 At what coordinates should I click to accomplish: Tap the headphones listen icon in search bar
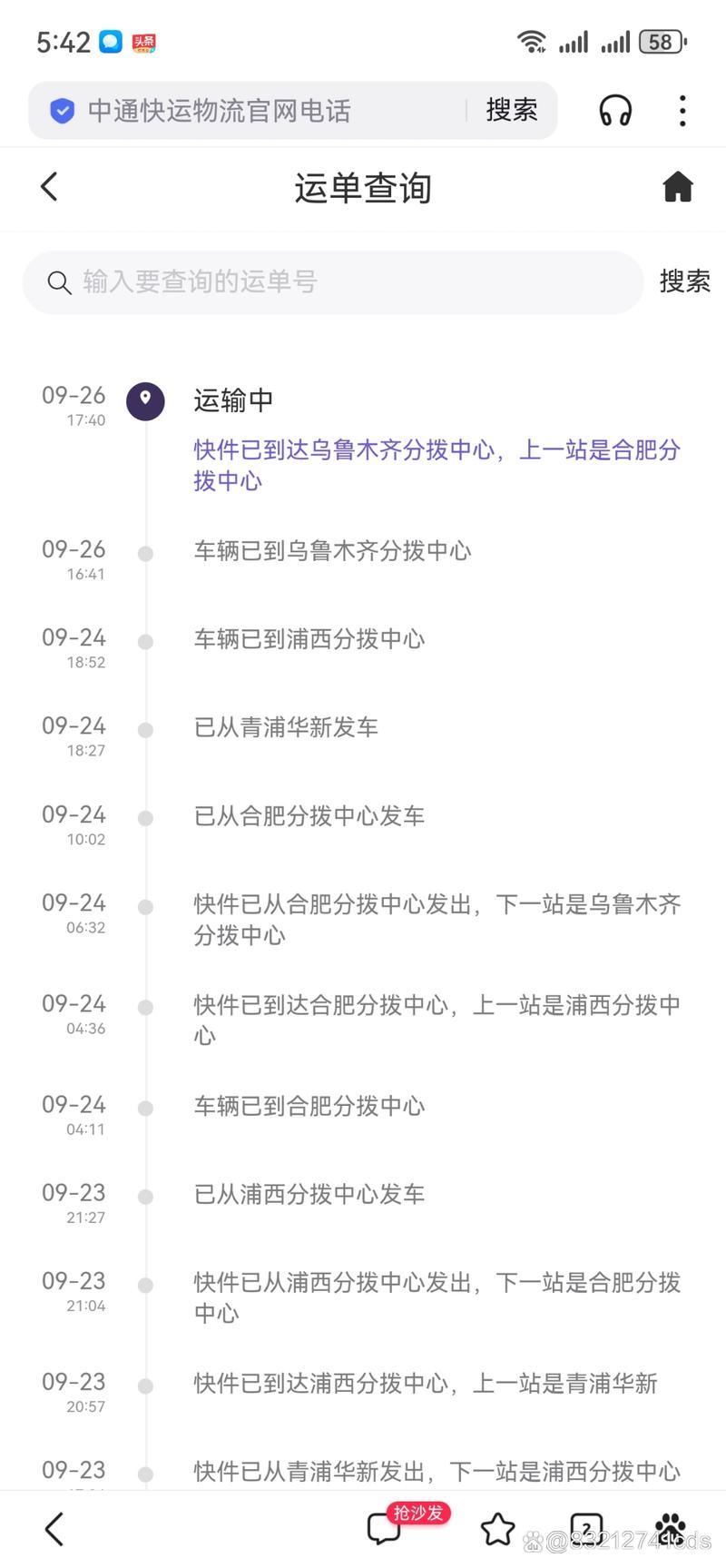pos(614,111)
